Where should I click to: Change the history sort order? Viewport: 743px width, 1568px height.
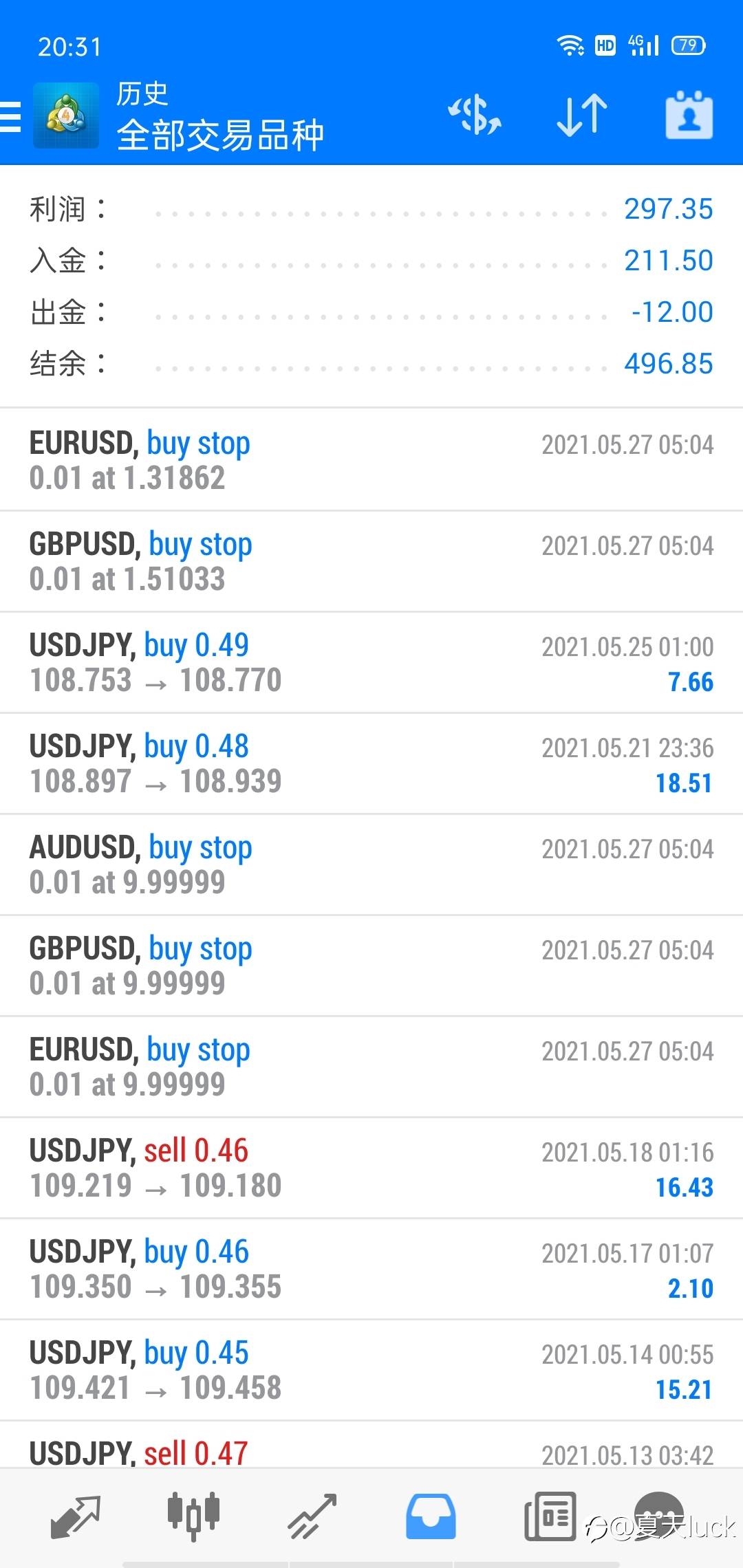[582, 115]
